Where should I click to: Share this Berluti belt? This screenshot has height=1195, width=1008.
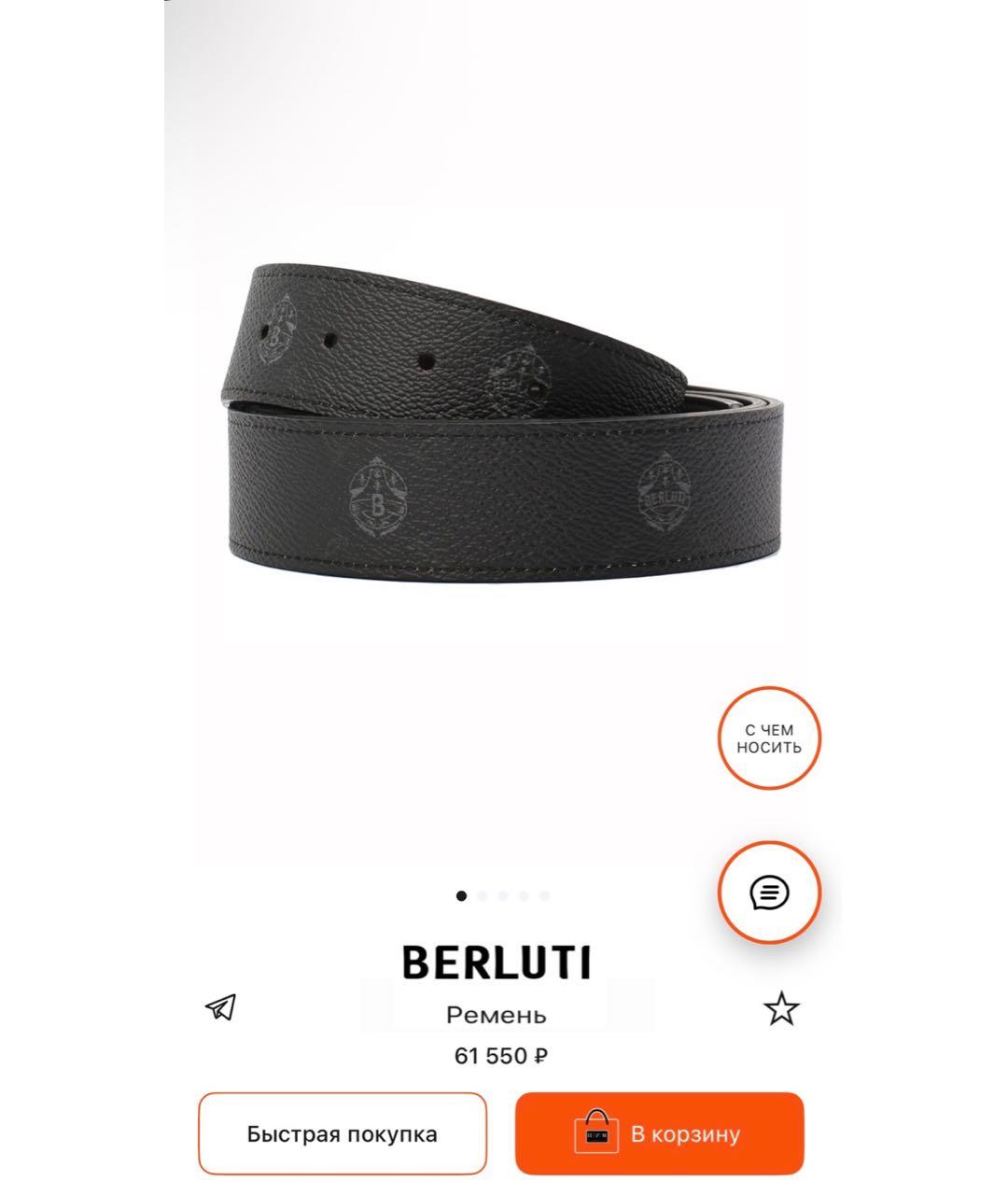click(221, 1007)
